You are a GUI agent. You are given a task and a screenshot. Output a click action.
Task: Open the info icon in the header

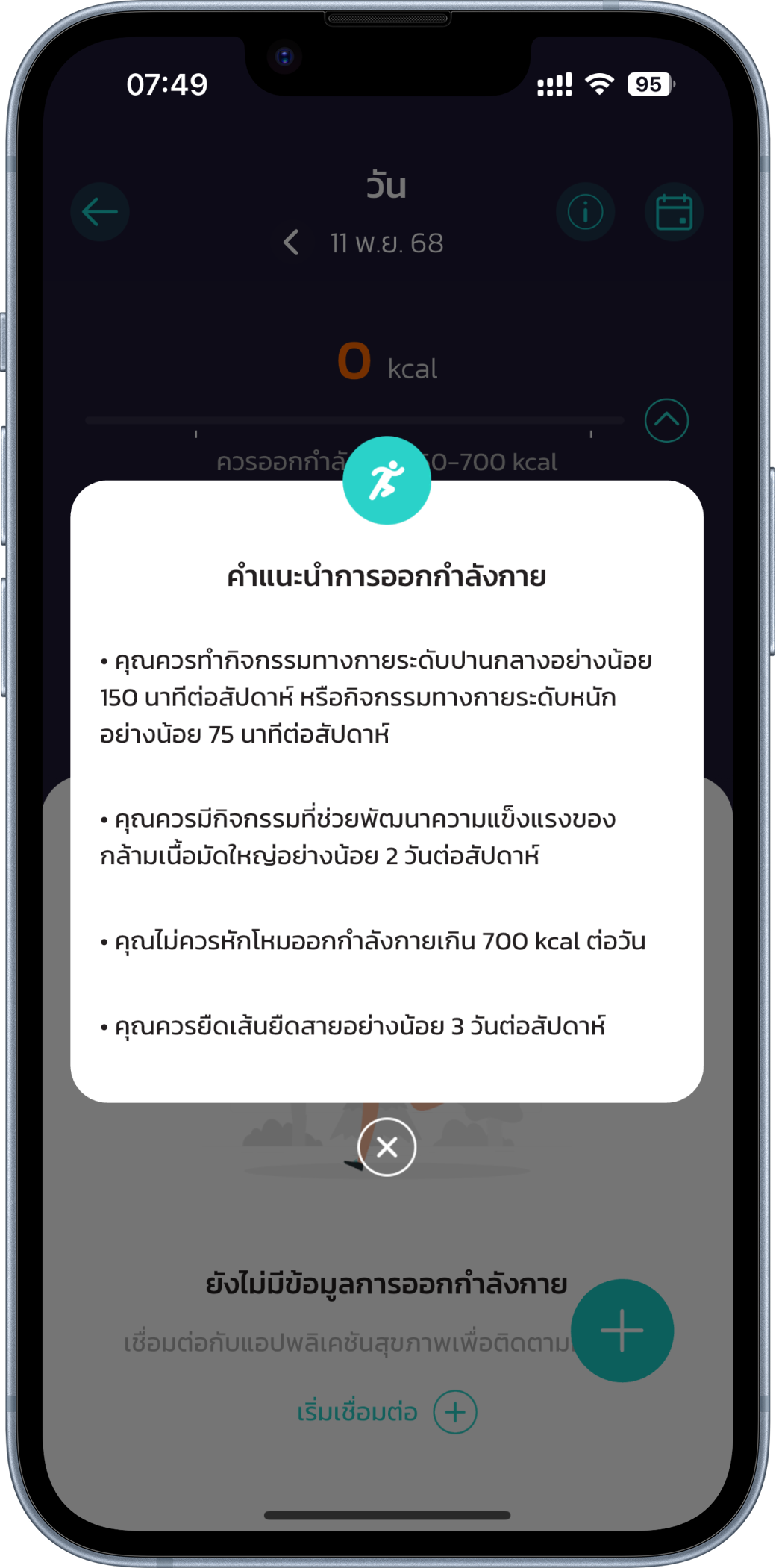click(585, 212)
